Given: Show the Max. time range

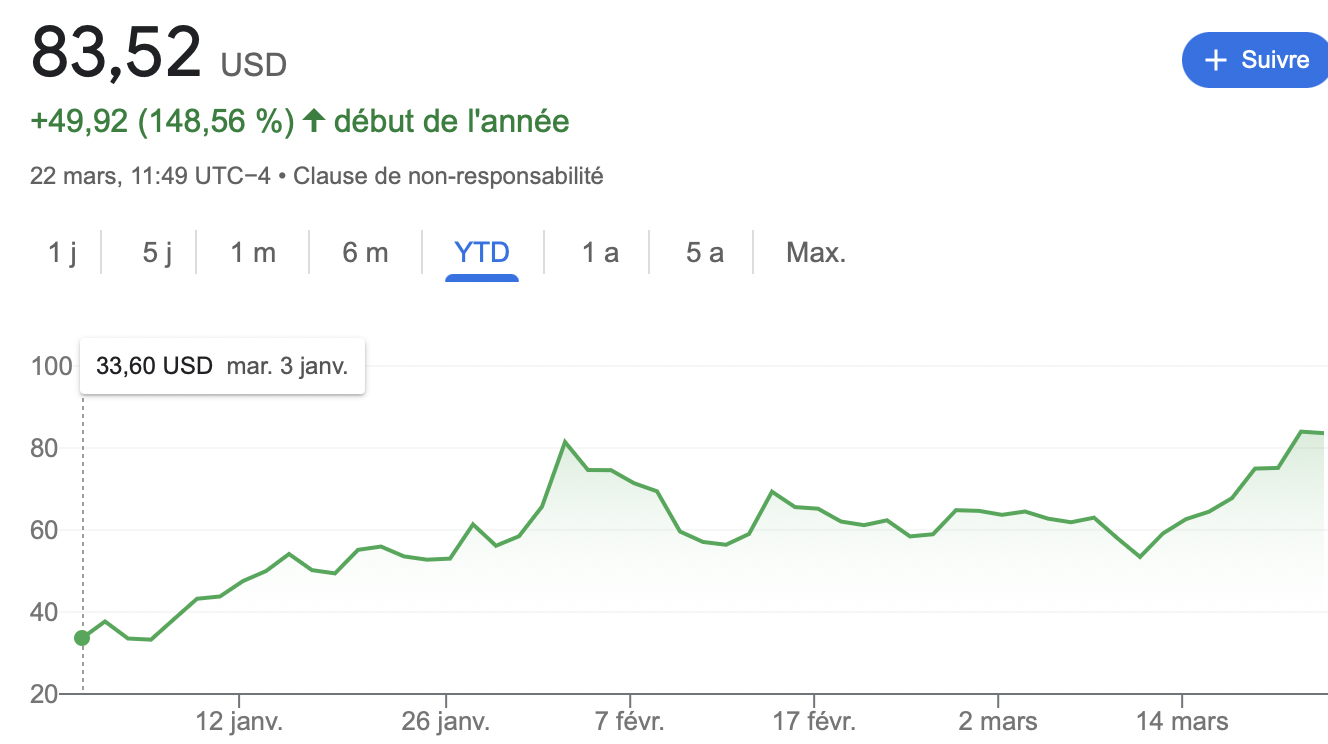Looking at the screenshot, I should point(816,253).
